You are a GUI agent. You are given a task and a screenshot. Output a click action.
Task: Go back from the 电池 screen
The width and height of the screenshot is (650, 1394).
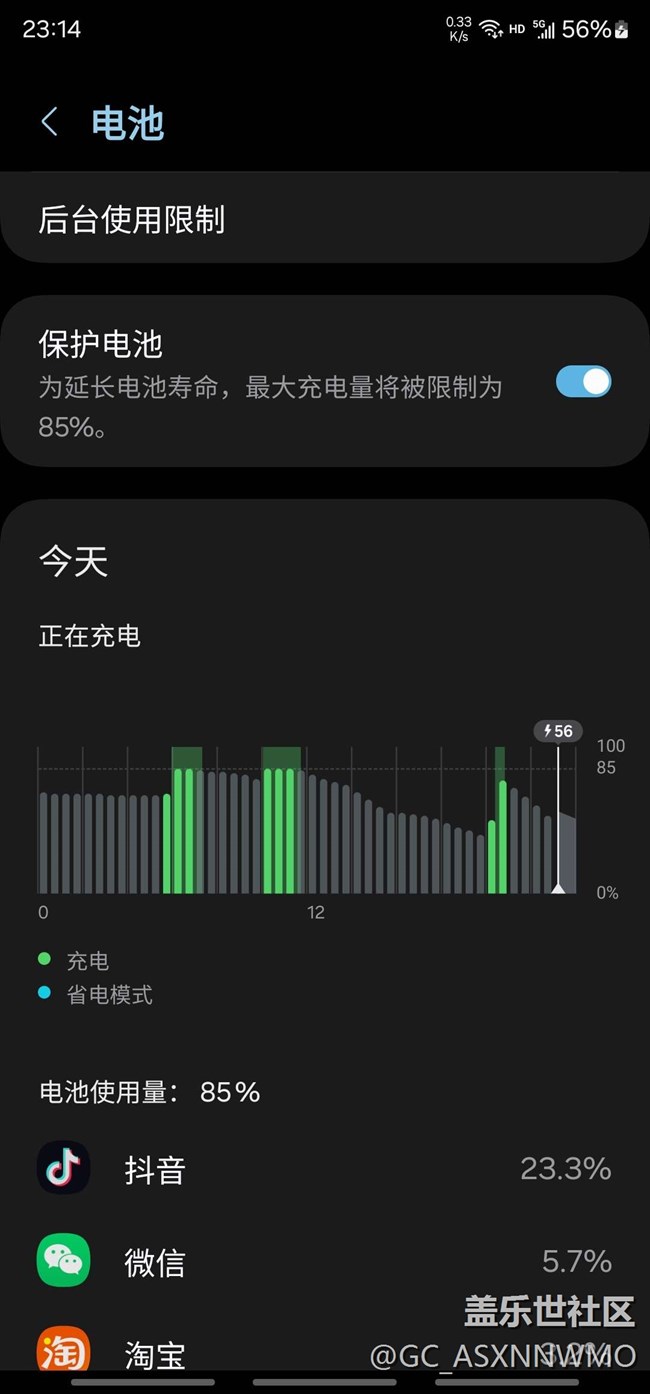[x=49, y=122]
